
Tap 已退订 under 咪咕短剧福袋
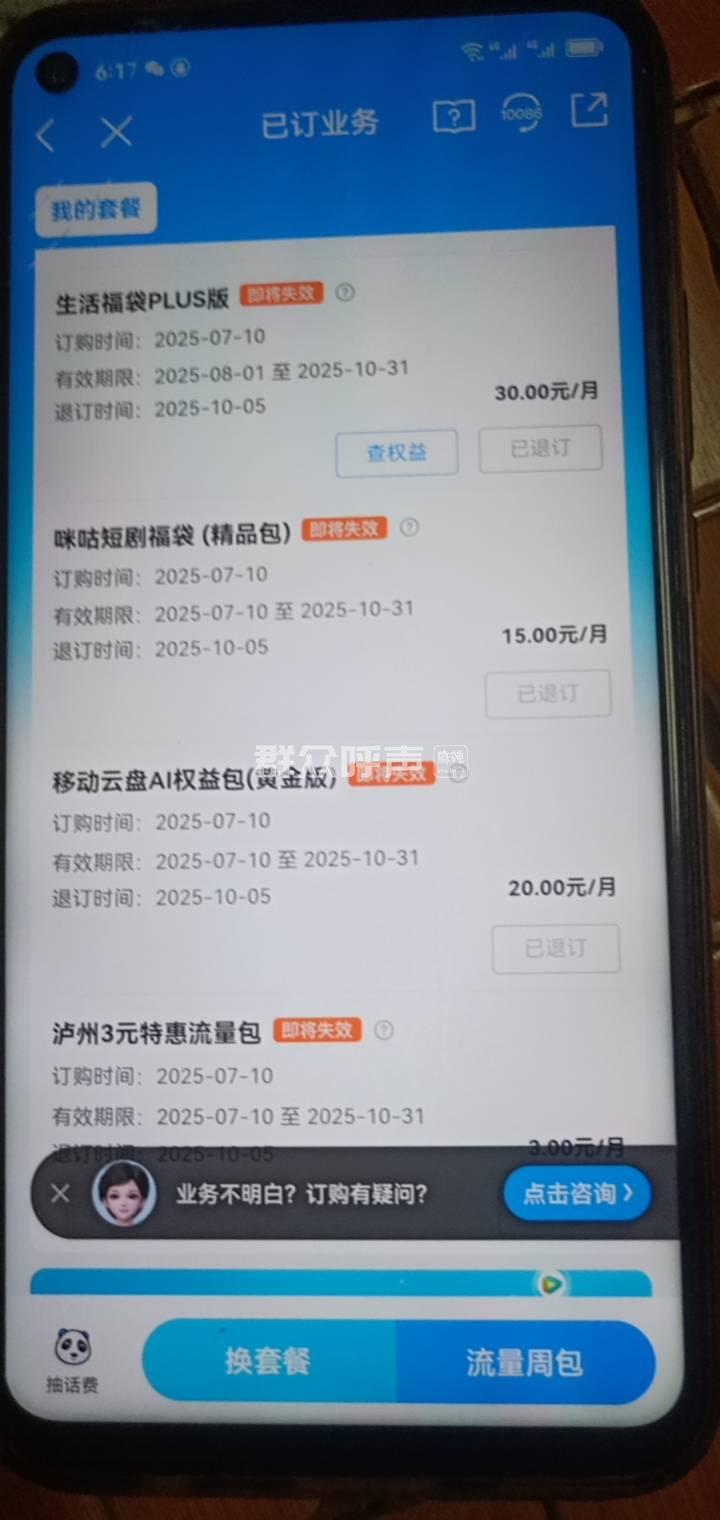pos(548,693)
